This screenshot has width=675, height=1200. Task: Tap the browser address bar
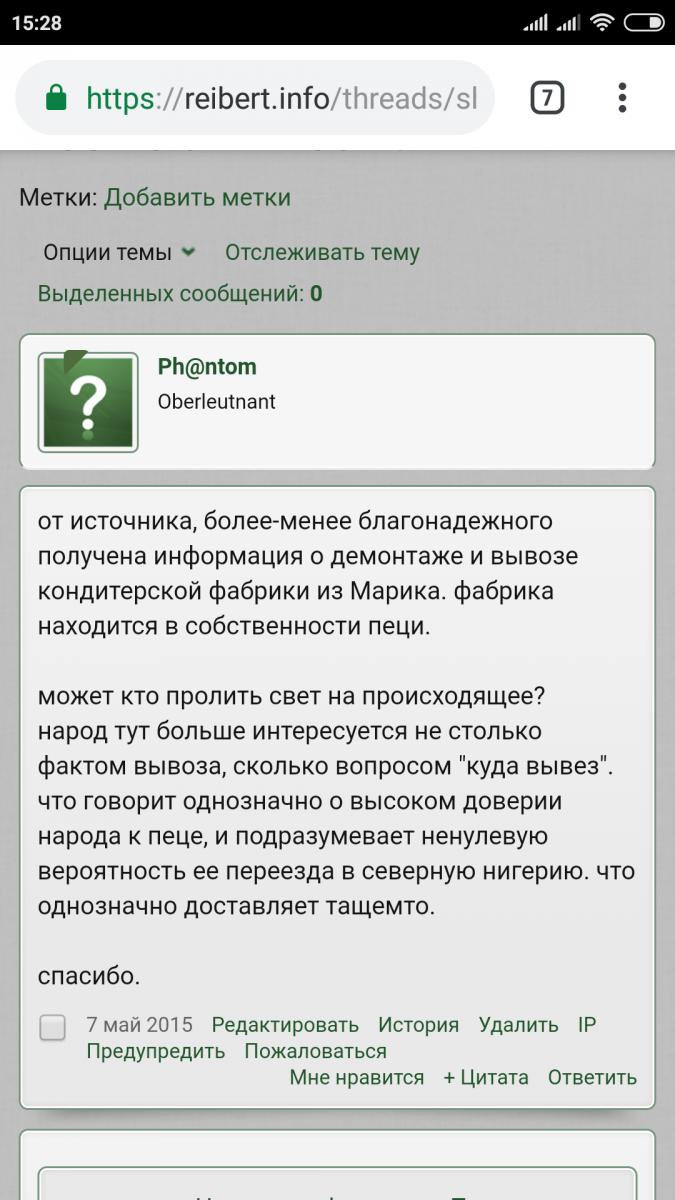[x=255, y=98]
